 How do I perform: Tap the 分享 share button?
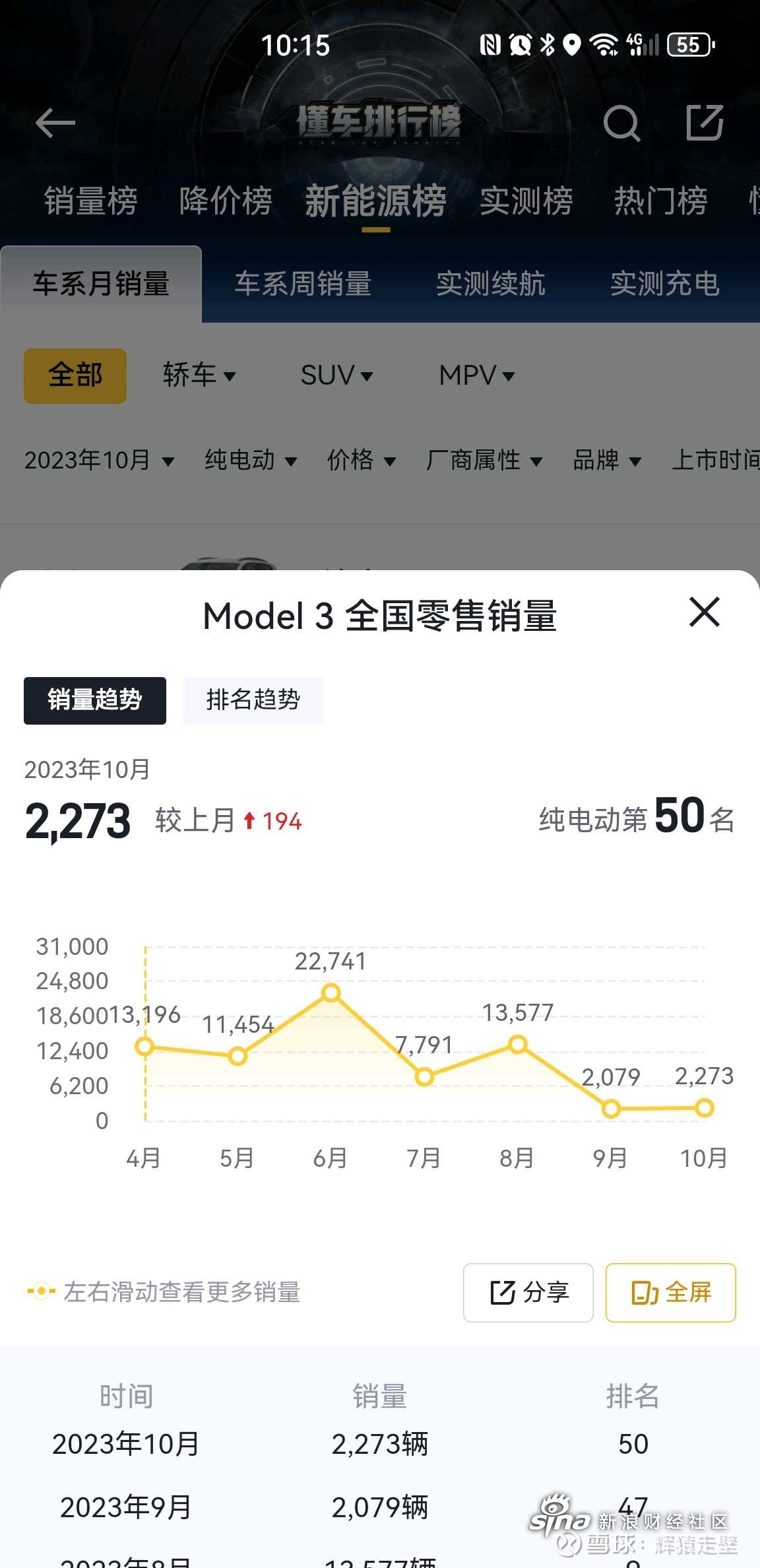(x=528, y=1292)
